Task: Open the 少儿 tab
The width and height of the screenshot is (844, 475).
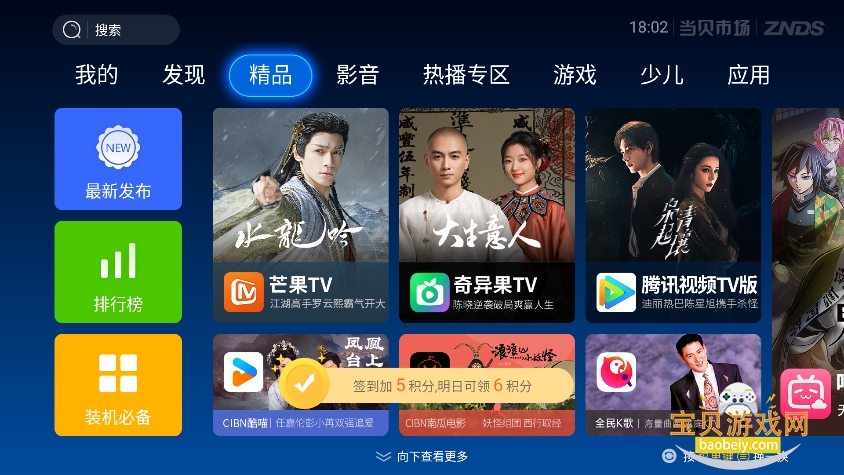Action: tap(662, 75)
